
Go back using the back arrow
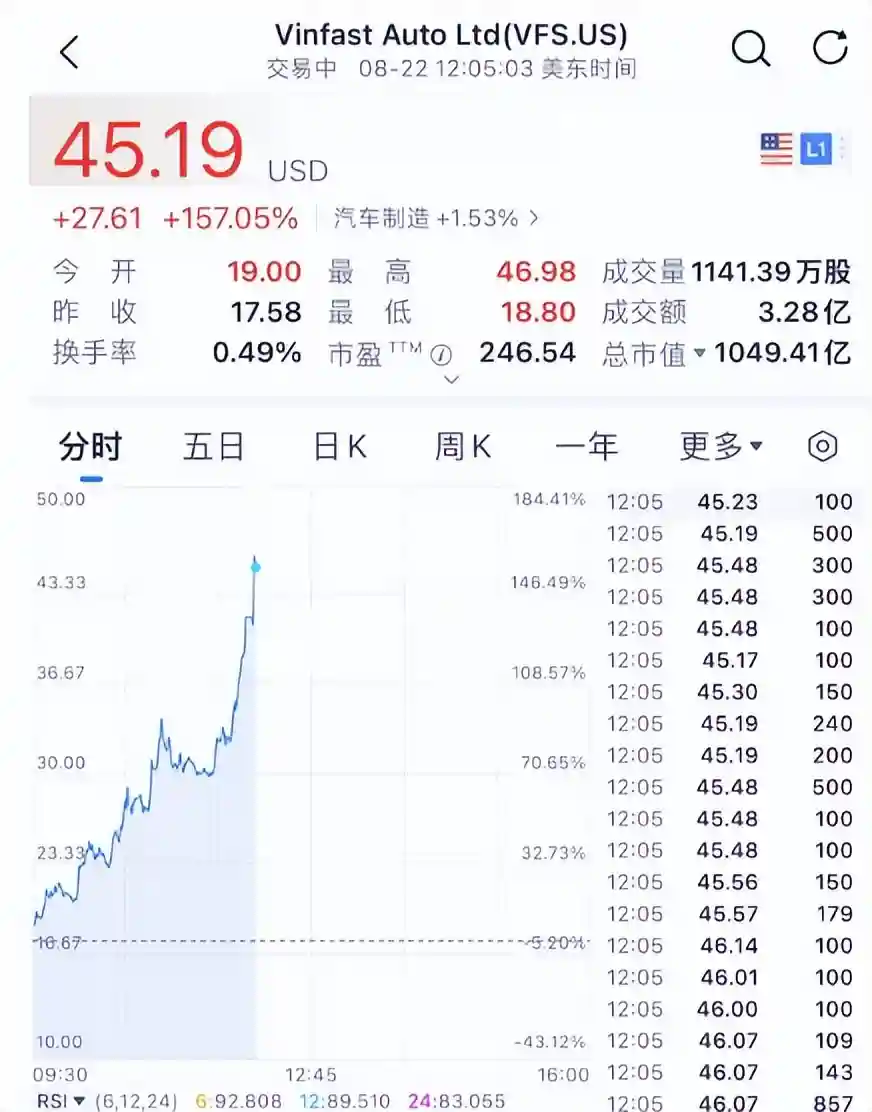[x=68, y=52]
